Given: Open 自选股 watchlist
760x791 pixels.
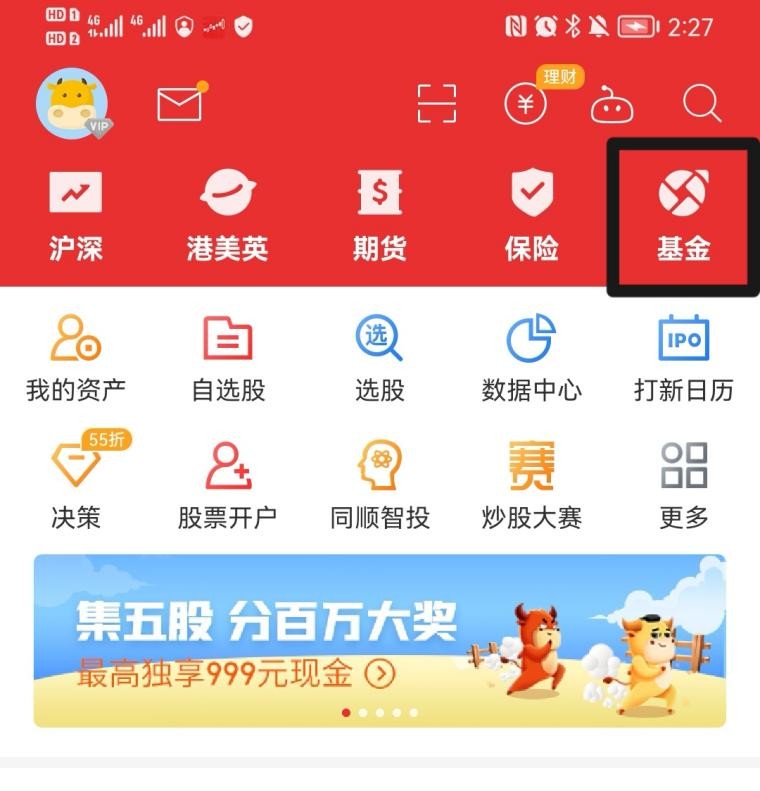Looking at the screenshot, I should click(228, 358).
